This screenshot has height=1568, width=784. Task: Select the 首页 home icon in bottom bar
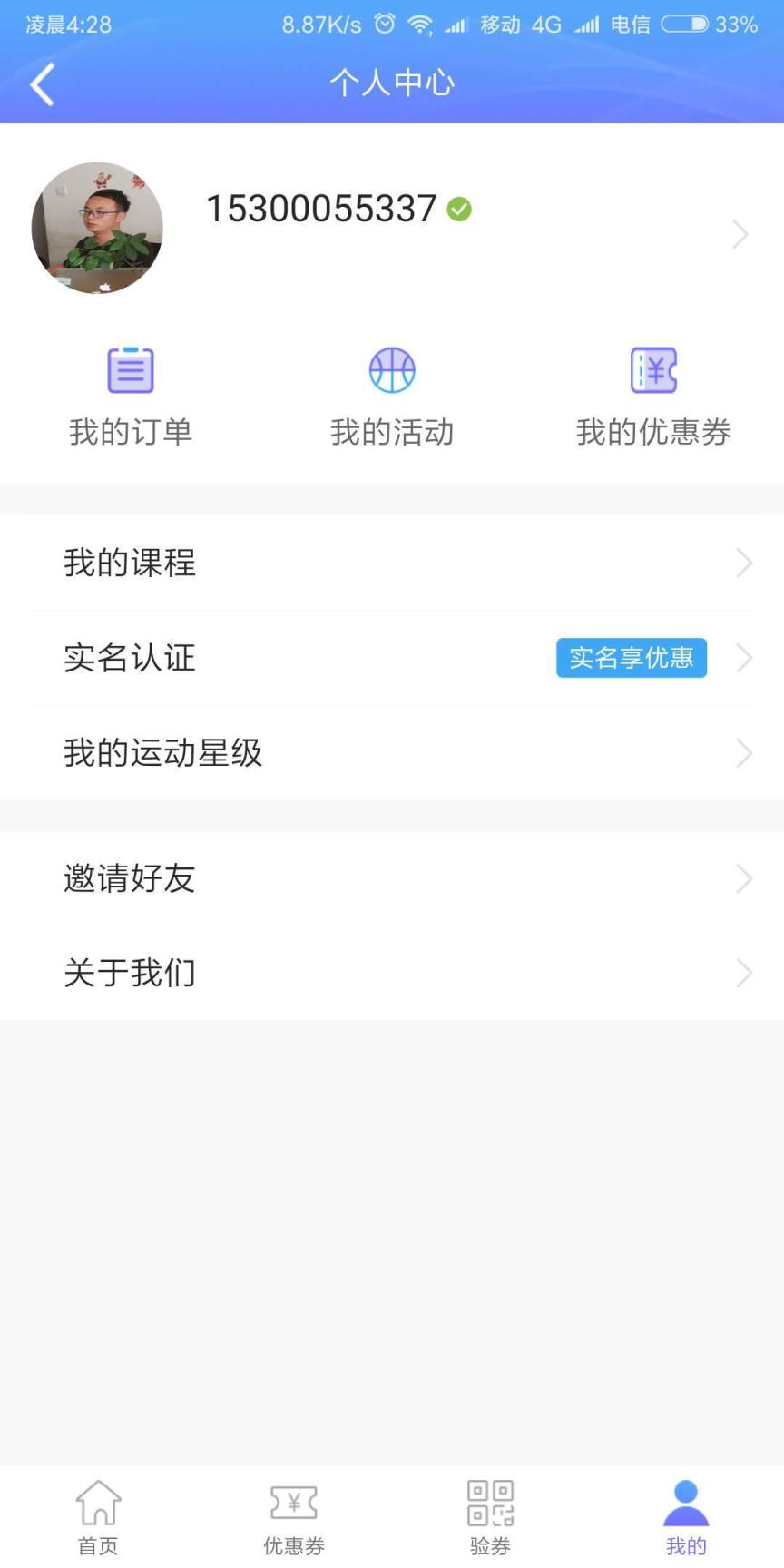coord(97,1502)
